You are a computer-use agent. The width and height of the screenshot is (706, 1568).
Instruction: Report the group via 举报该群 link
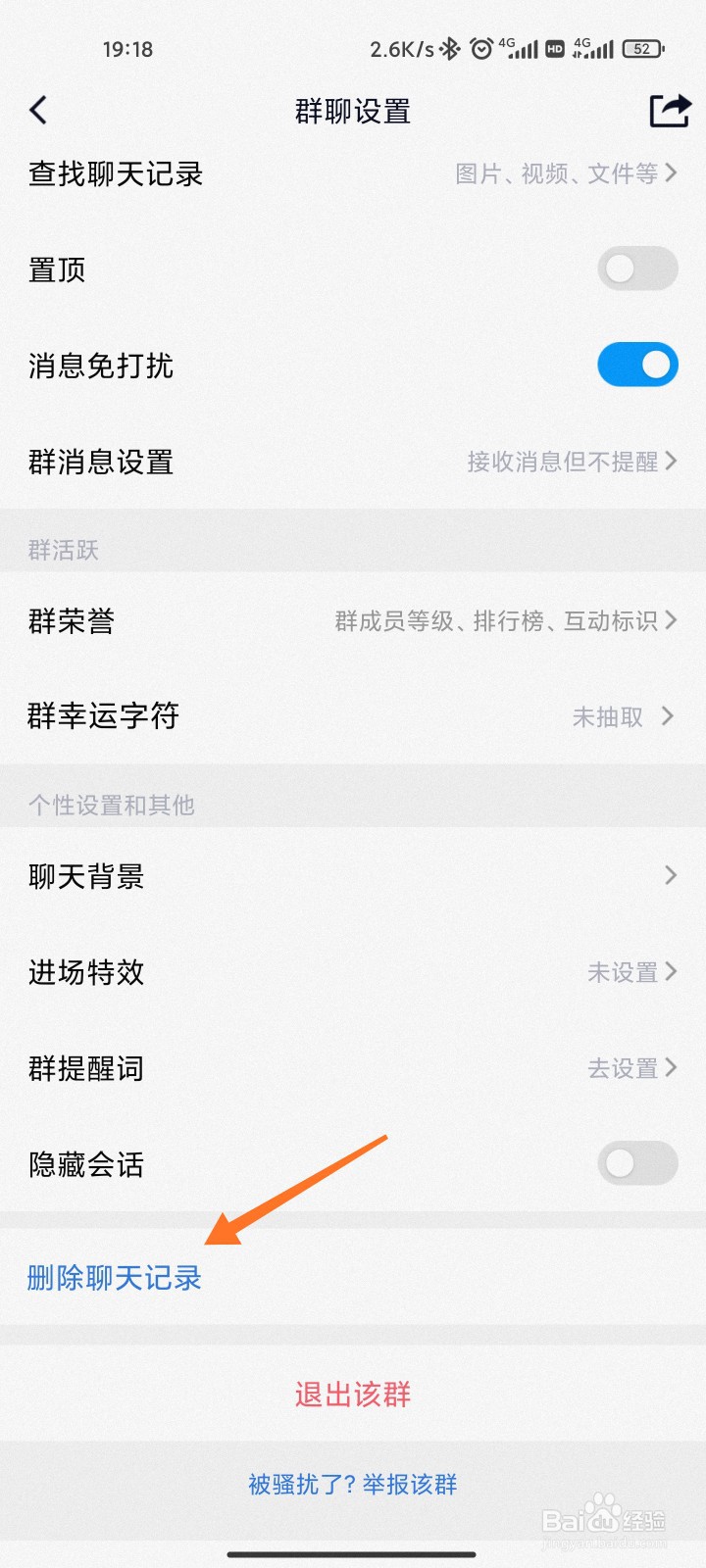pos(351,1486)
